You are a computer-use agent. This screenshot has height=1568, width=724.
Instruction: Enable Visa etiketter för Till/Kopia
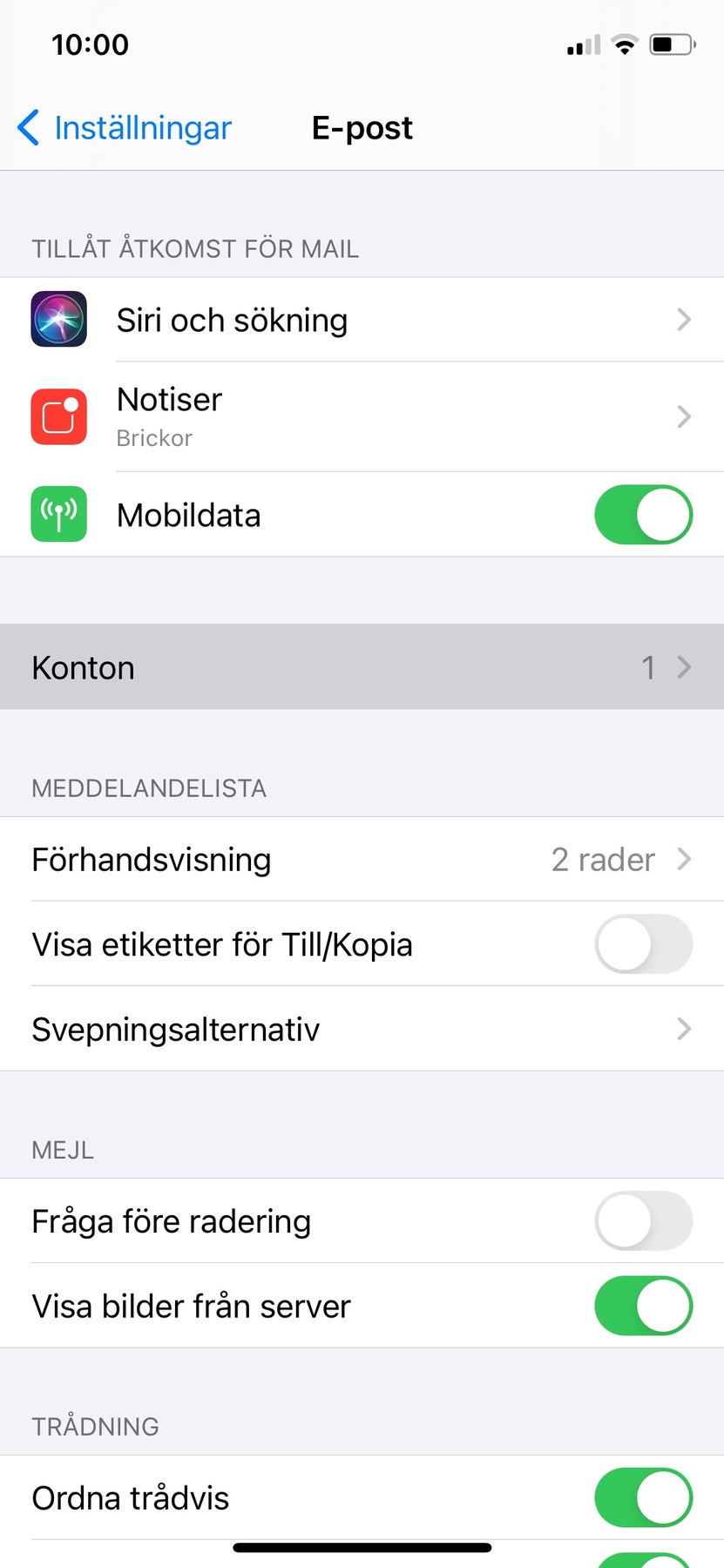(x=643, y=944)
